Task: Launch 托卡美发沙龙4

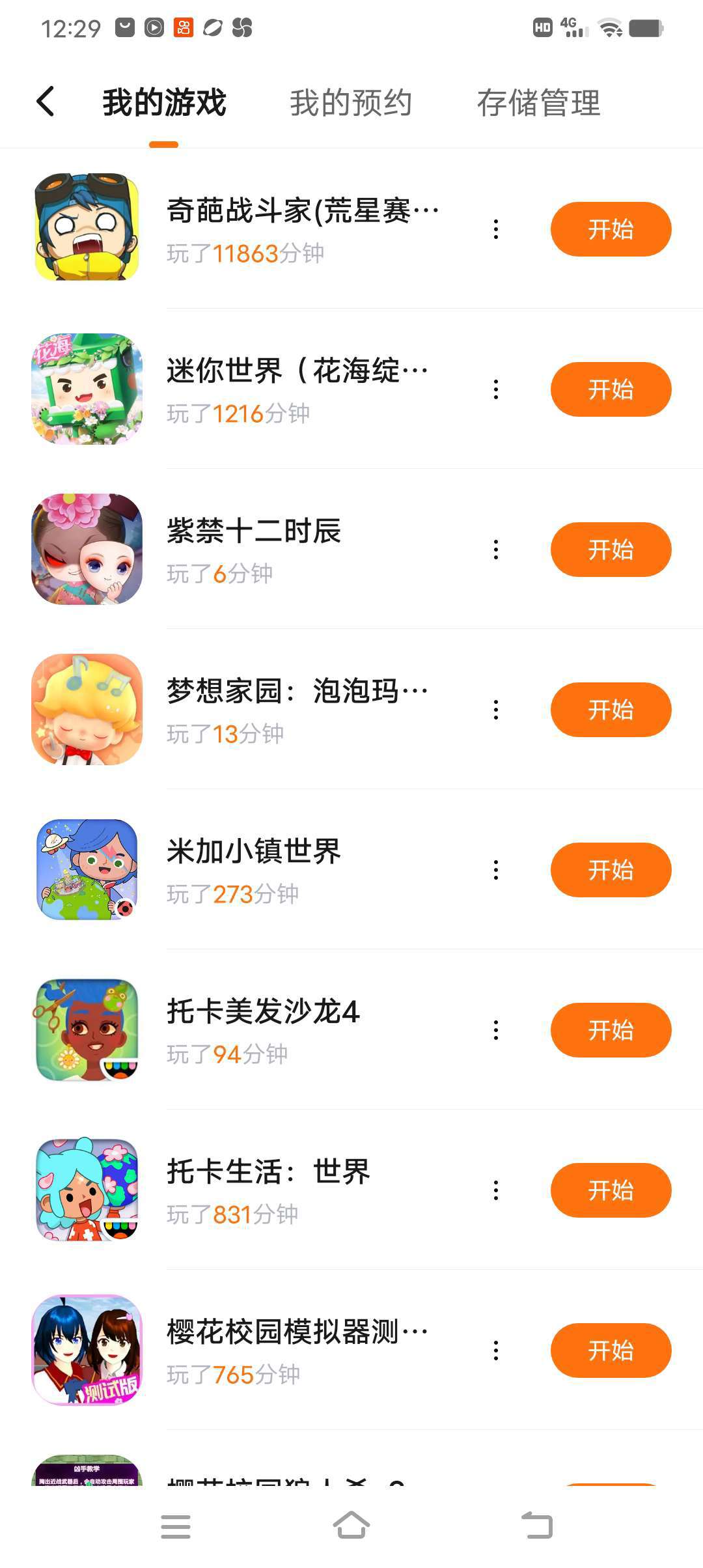Action: (x=610, y=1030)
